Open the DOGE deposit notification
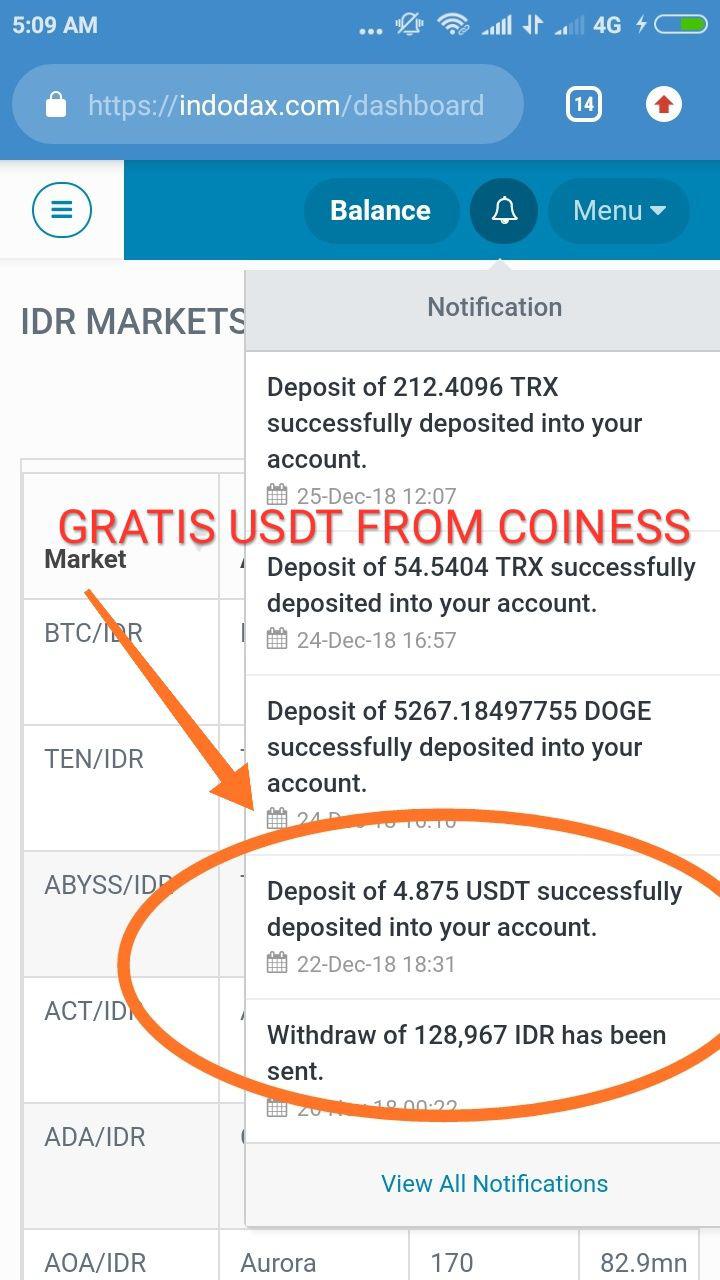The height and width of the screenshot is (1280, 720). pyautogui.click(x=480, y=747)
